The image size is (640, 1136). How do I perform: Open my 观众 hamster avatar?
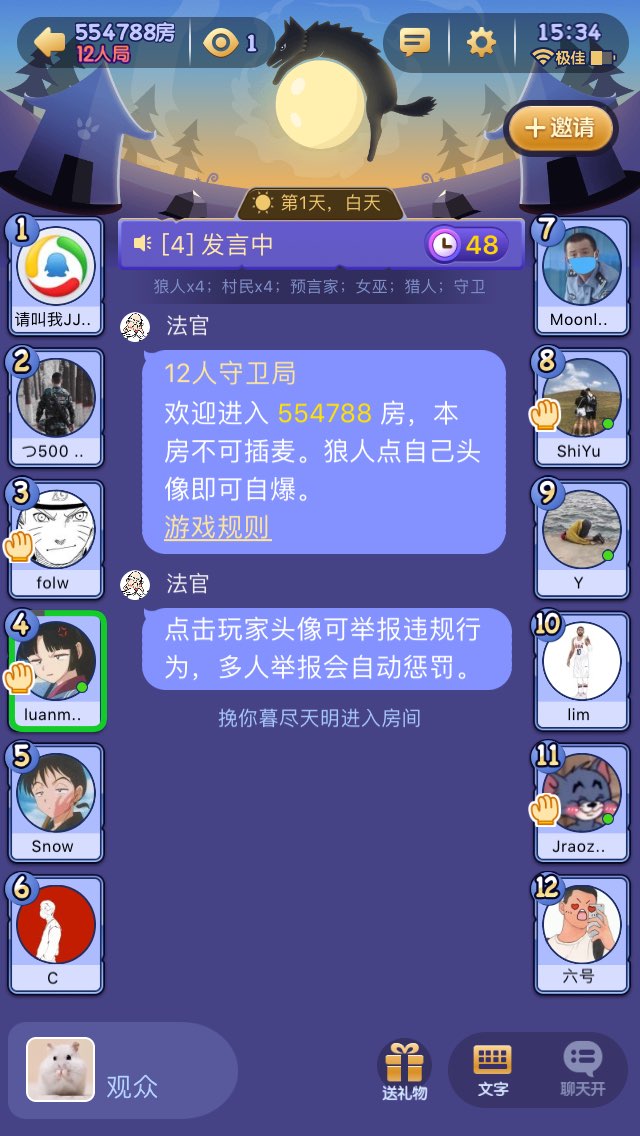[61, 1070]
